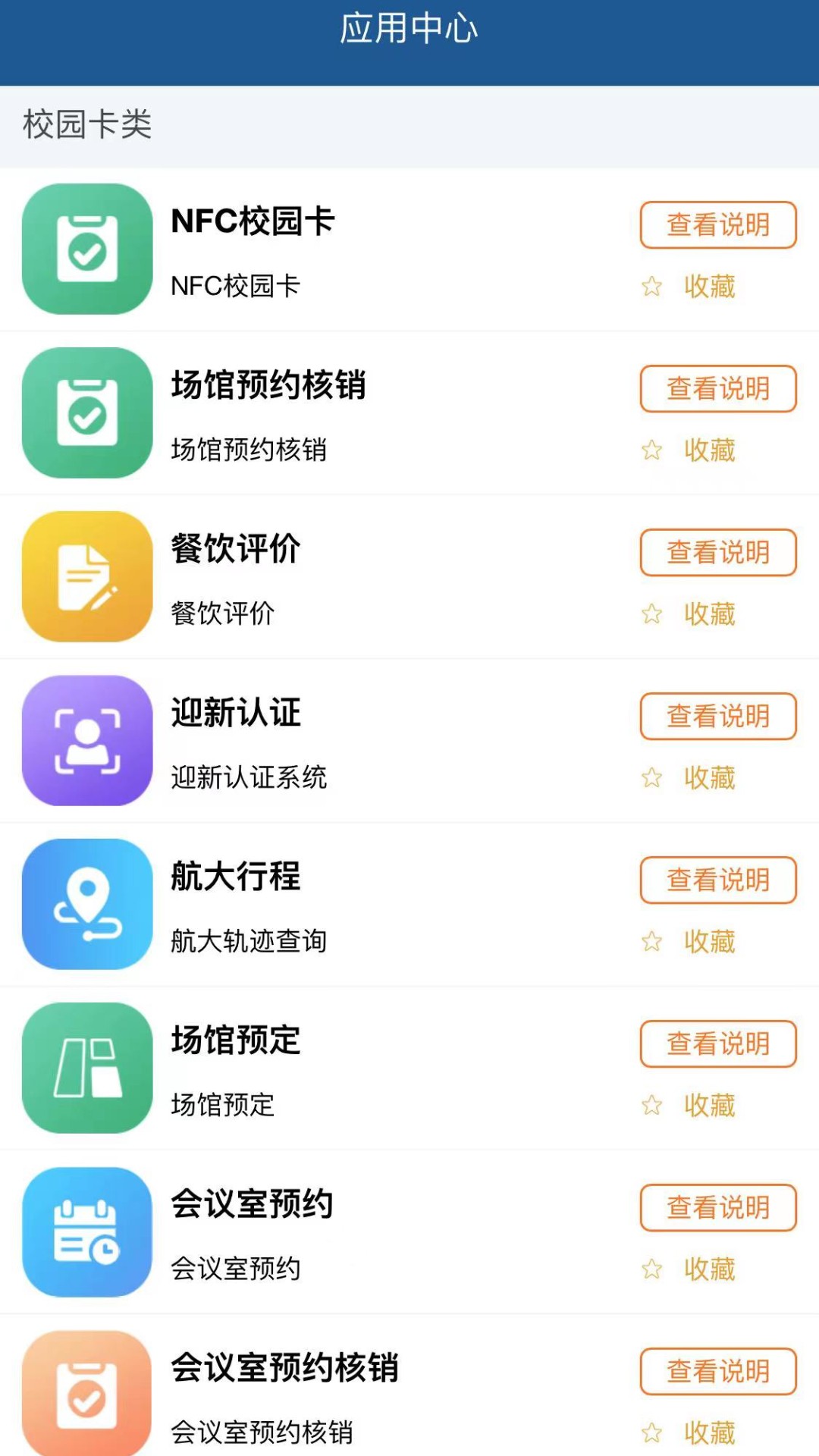The image size is (819, 1456).
Task: Launch the 会议室预约 app
Action: [87, 1232]
